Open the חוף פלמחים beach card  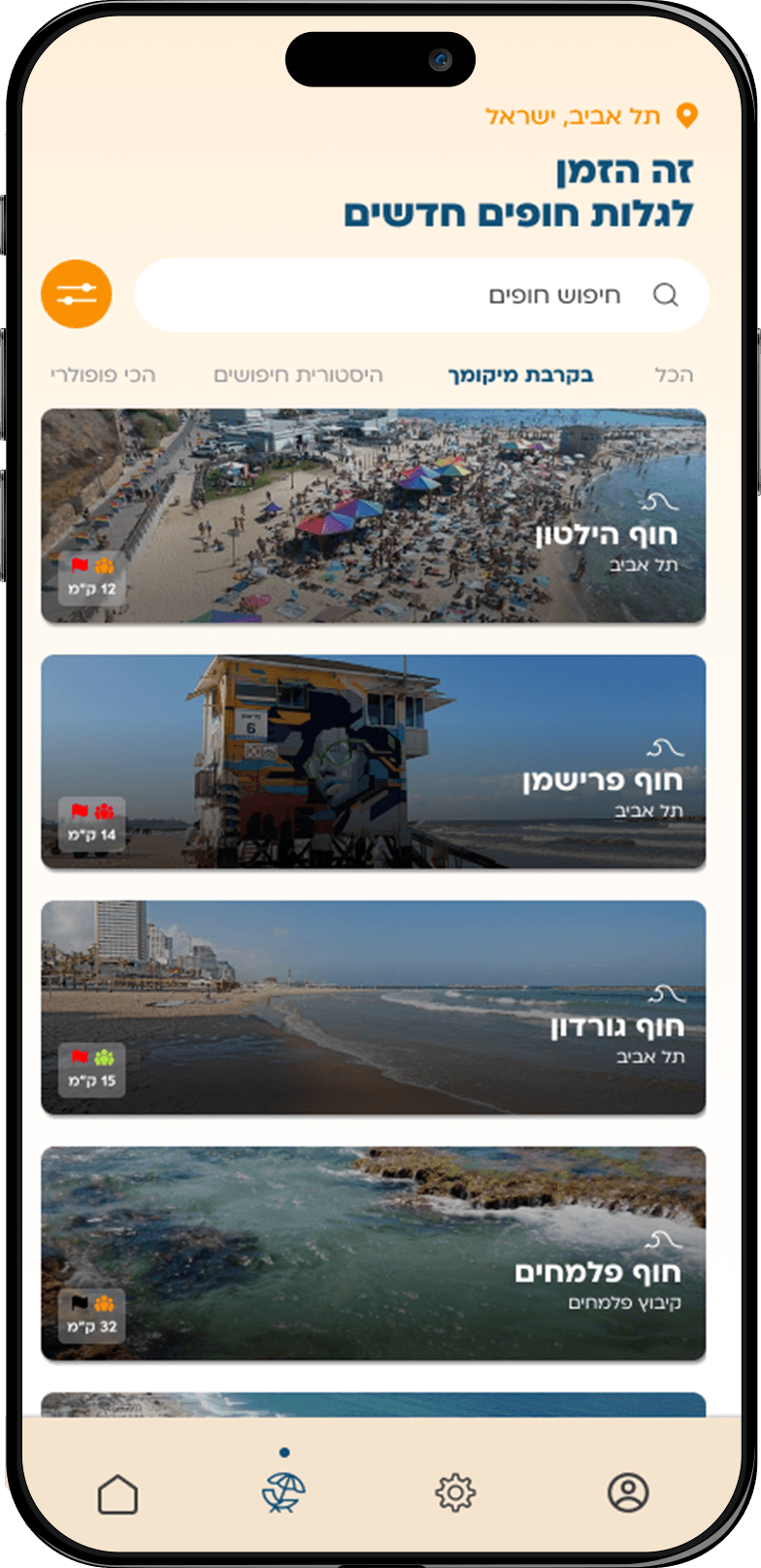point(374,1254)
